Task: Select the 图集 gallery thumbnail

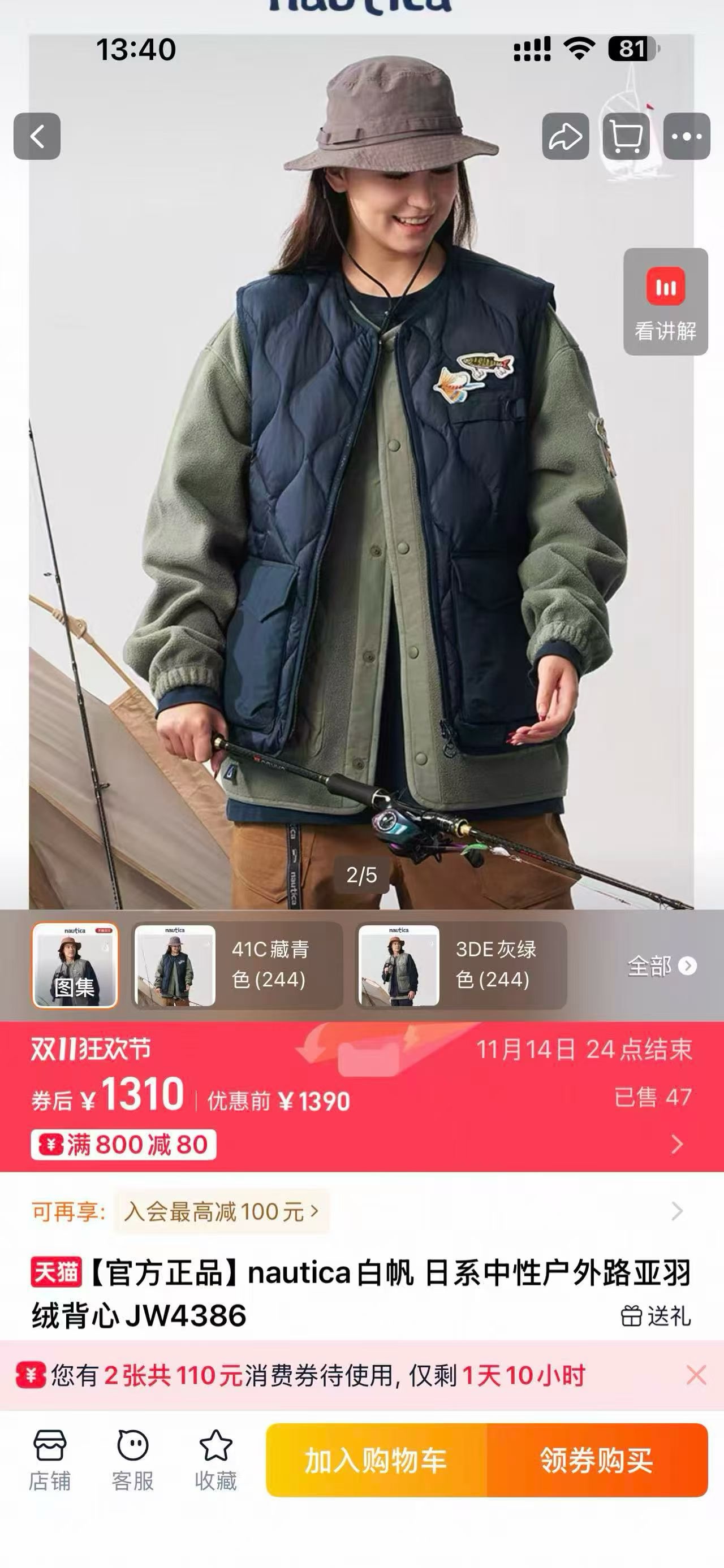Action: [x=75, y=965]
